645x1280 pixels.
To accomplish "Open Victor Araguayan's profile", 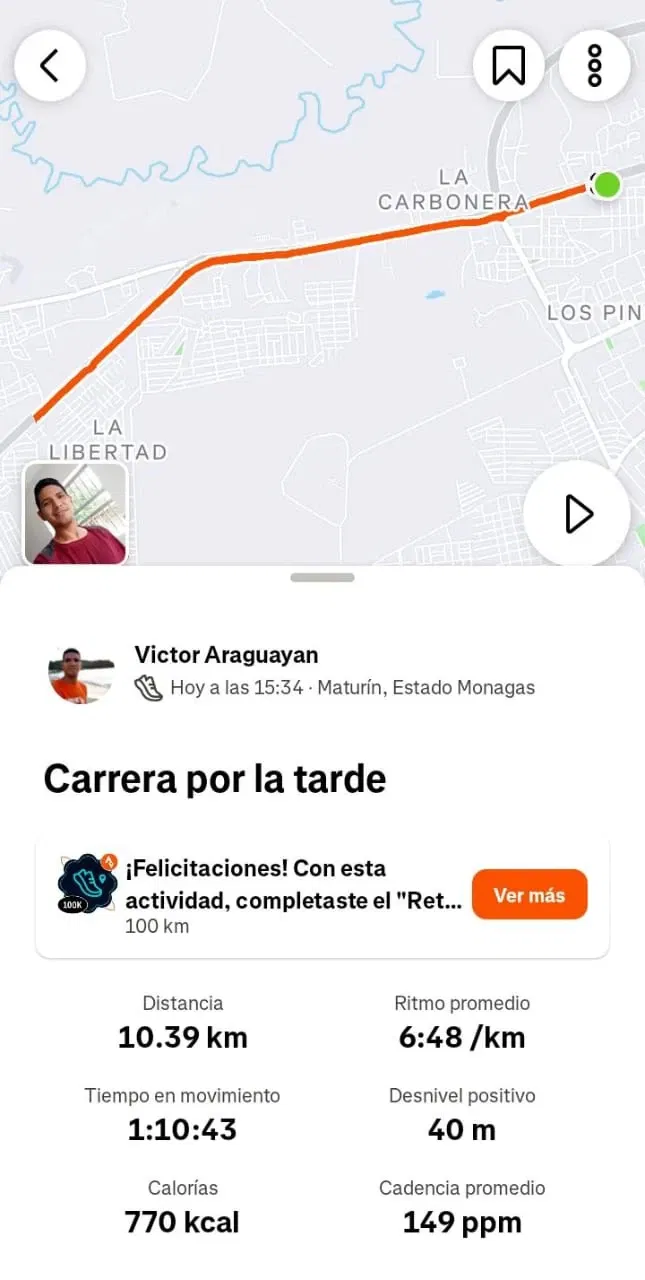I will click(x=226, y=655).
